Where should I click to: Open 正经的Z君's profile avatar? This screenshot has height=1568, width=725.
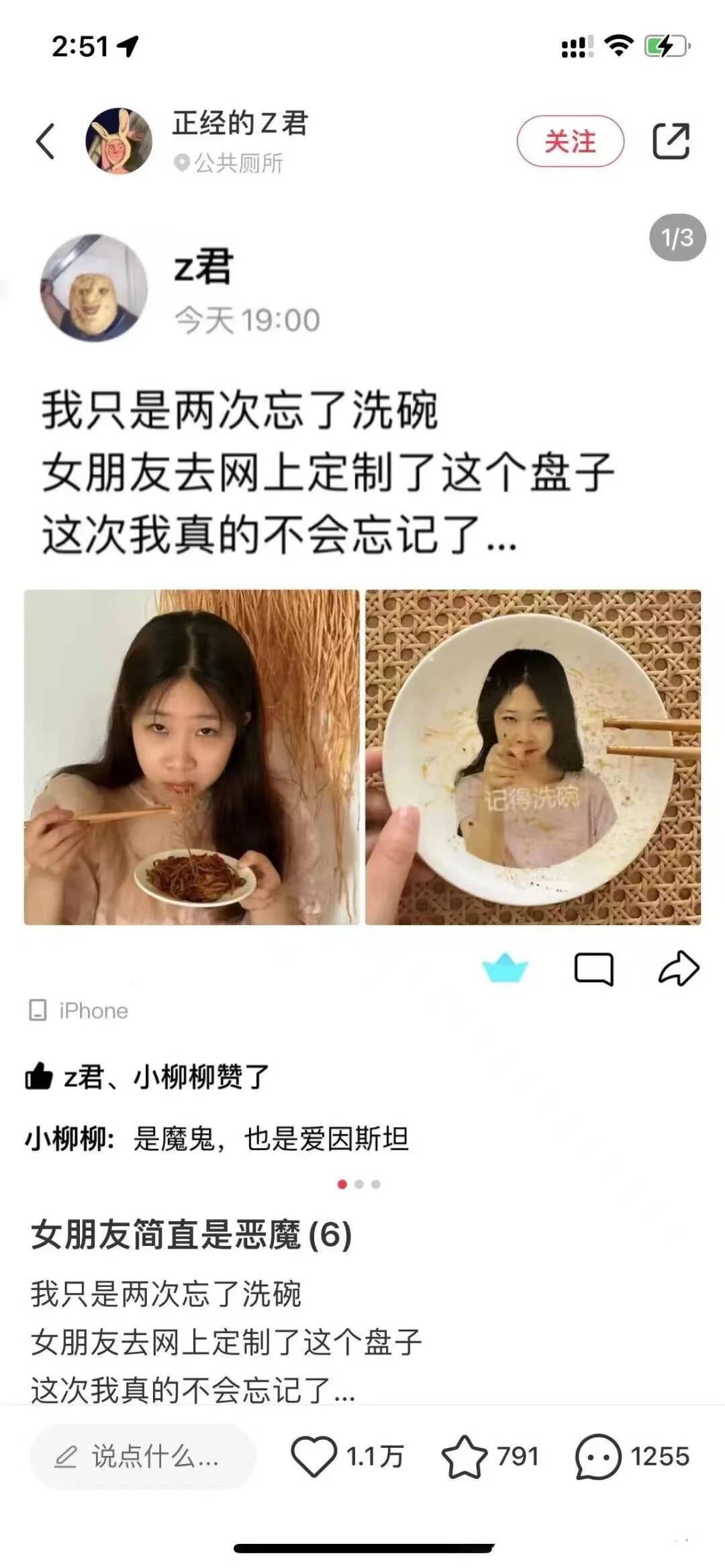click(119, 142)
